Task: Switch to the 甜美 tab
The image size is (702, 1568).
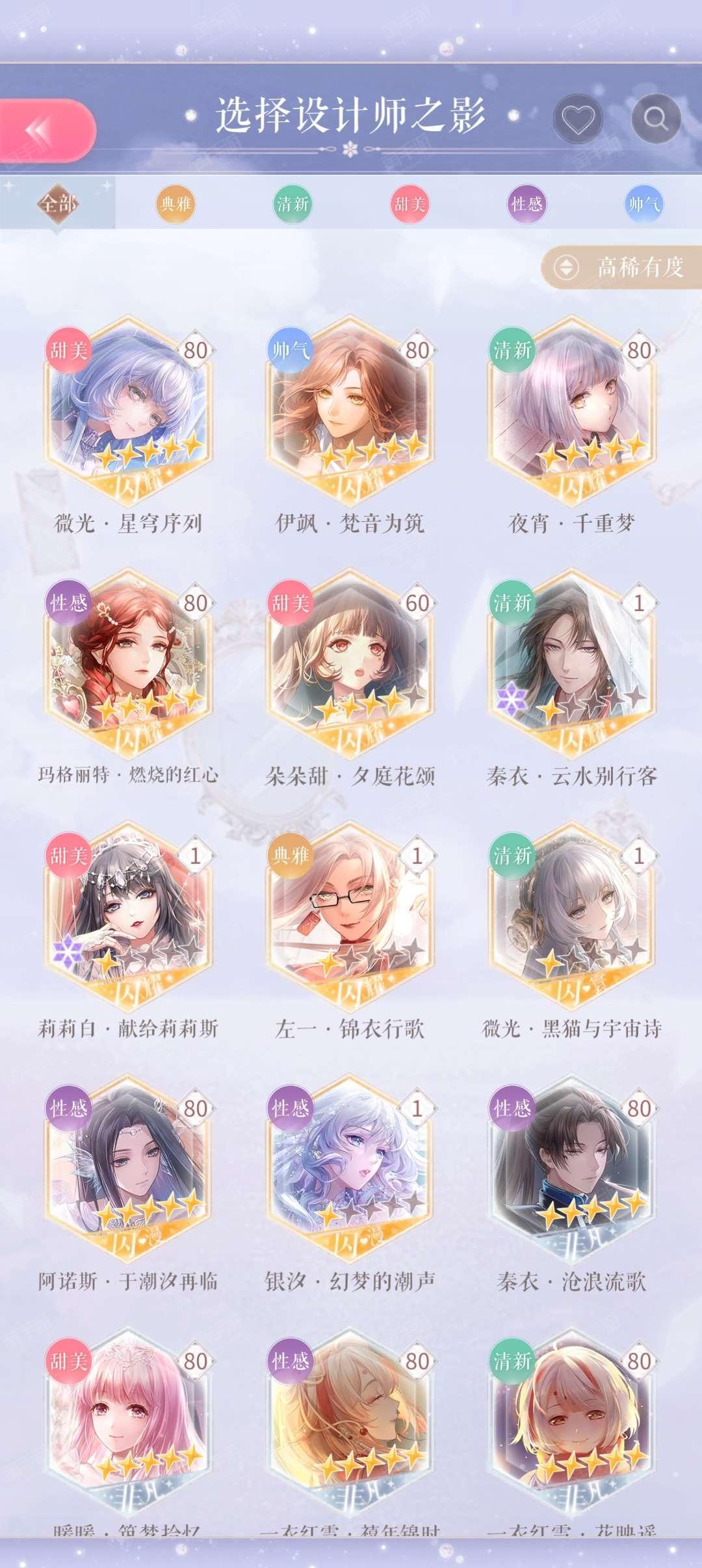Action: [409, 204]
